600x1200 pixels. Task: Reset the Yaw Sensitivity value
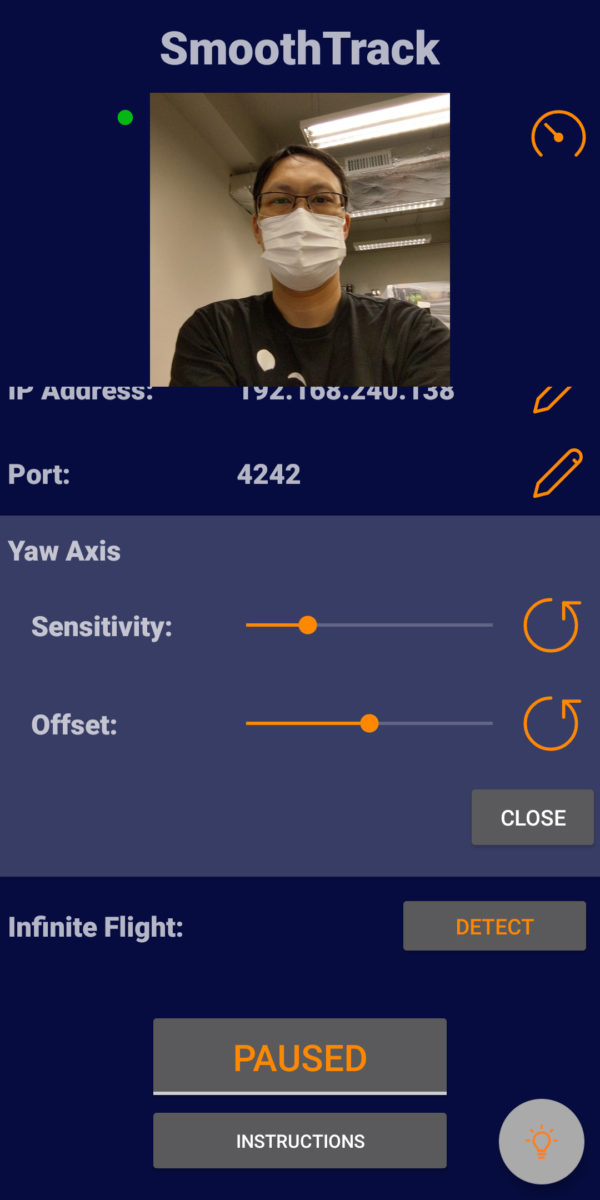[551, 626]
